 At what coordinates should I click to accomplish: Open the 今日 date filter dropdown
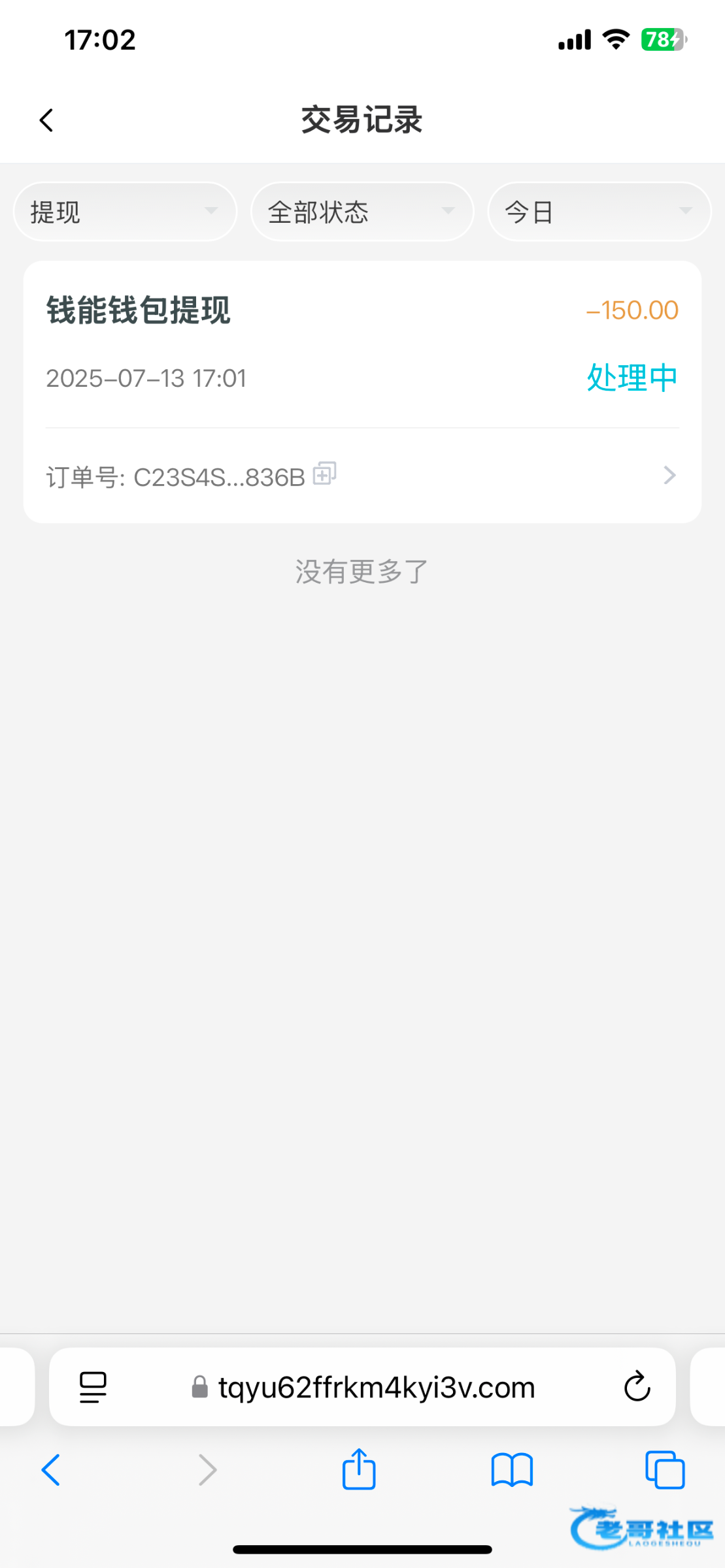[x=599, y=212]
